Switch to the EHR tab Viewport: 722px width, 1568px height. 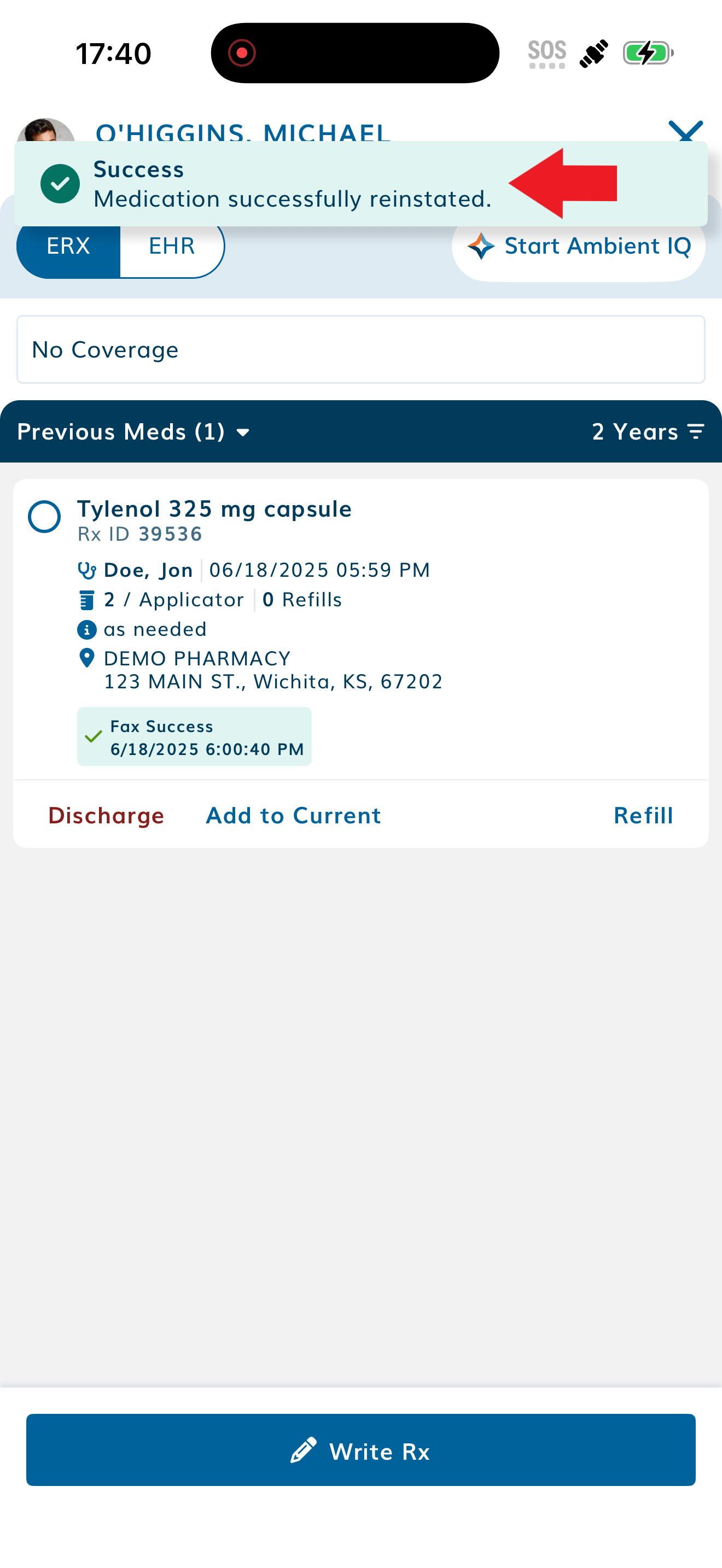tap(171, 246)
